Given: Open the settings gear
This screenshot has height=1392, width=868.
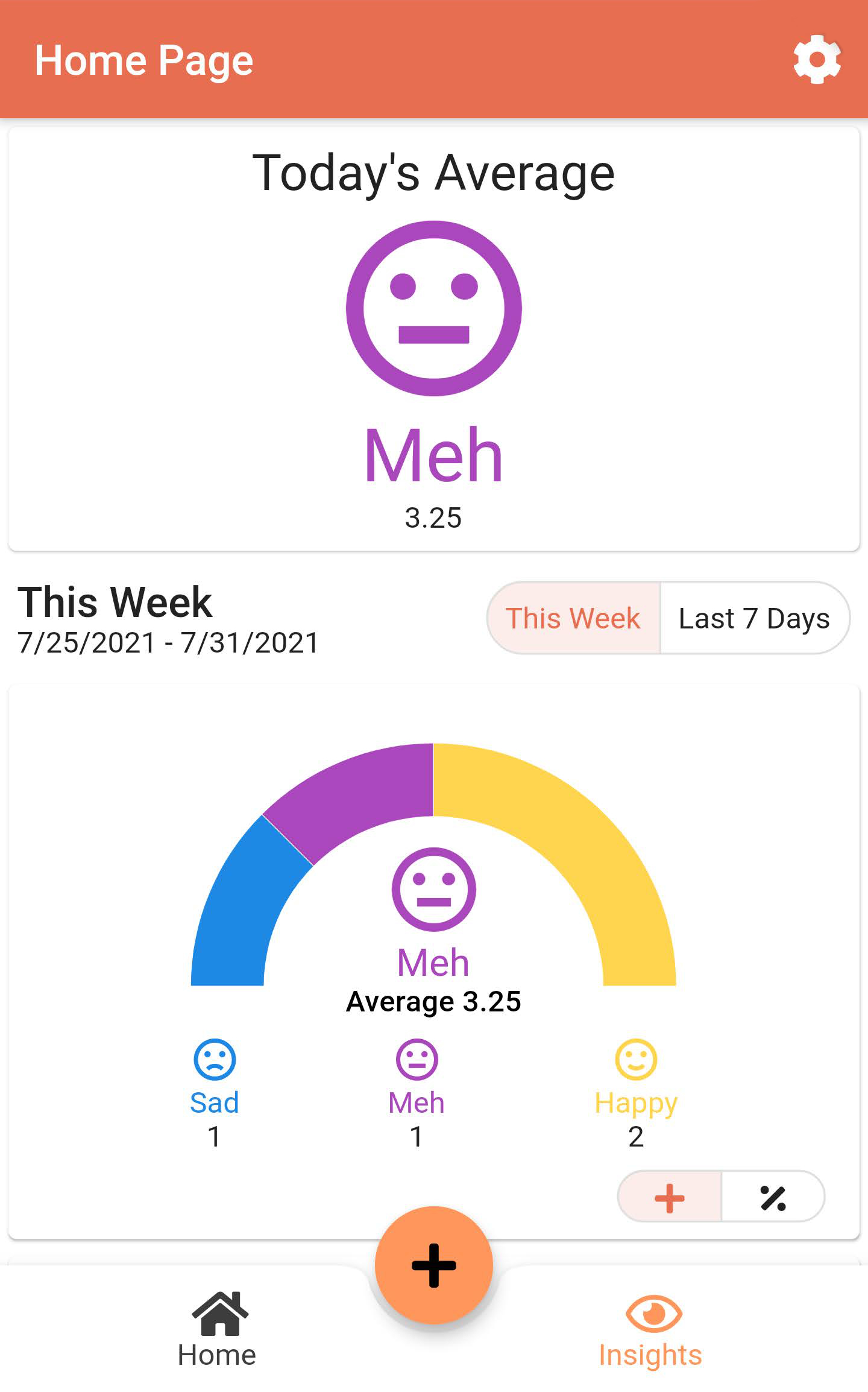Looking at the screenshot, I should pos(817,60).
